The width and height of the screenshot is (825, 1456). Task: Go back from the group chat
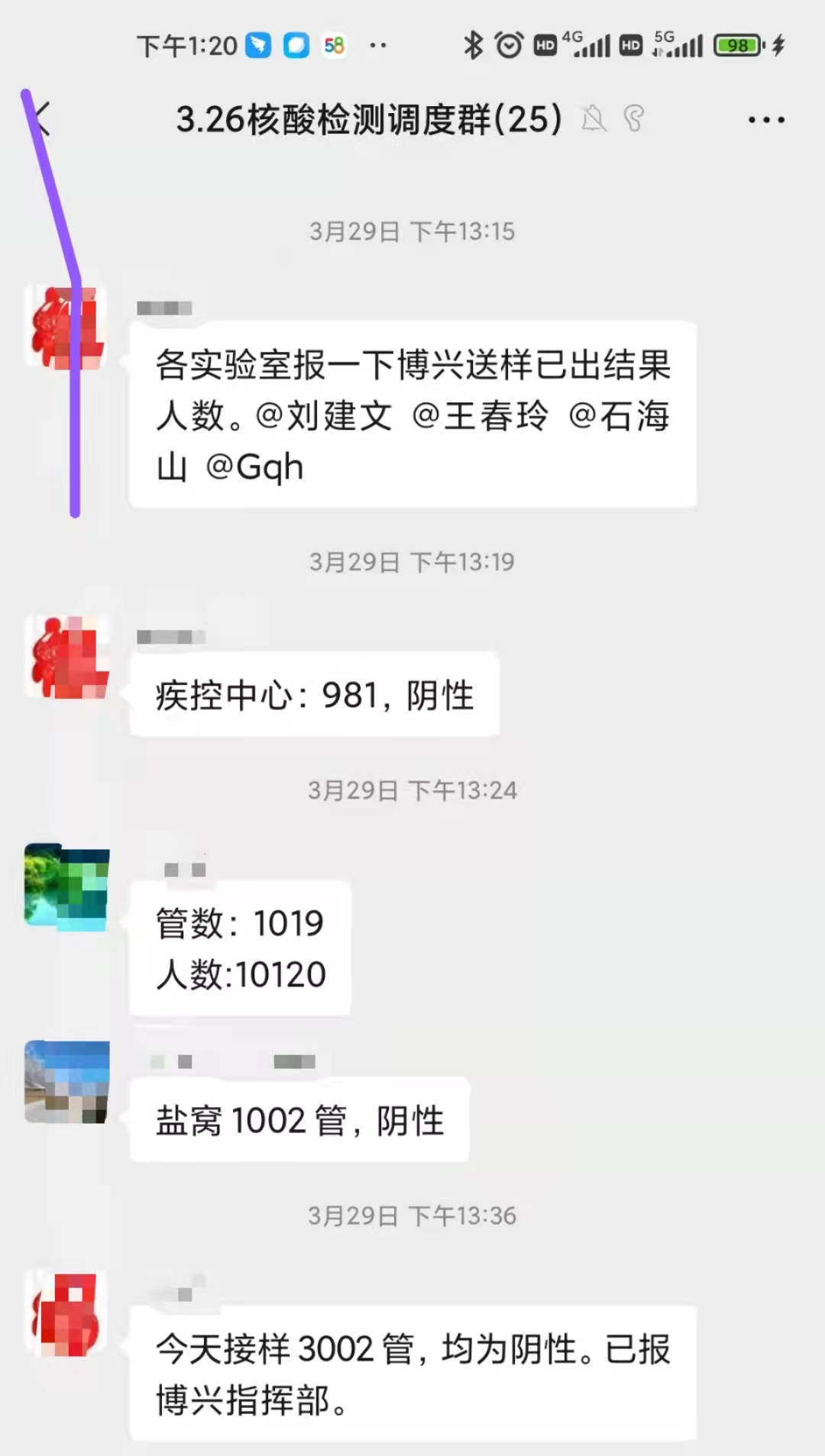[x=42, y=119]
